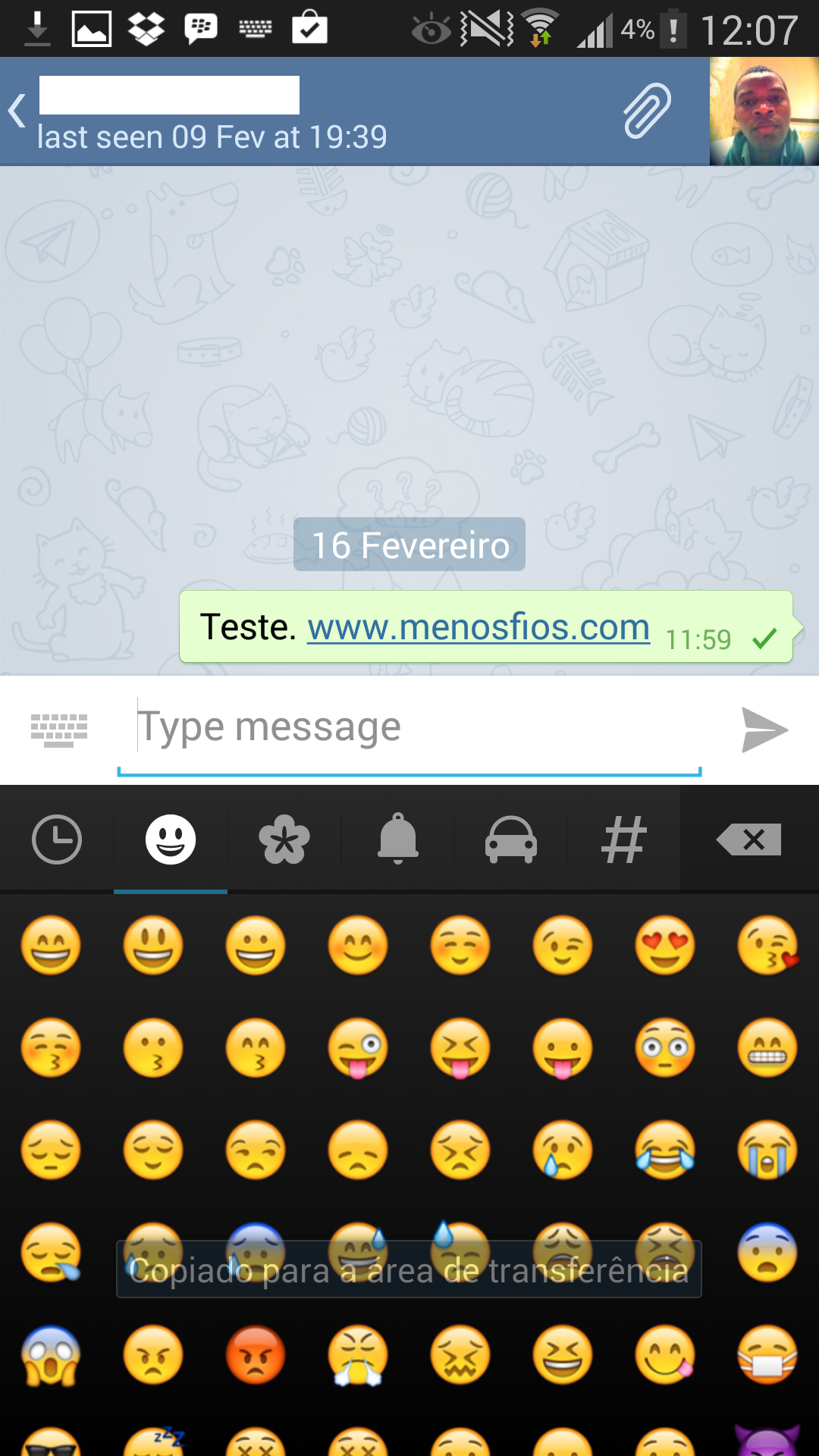The width and height of the screenshot is (819, 1456).
Task: Send the message with the arrow
Action: click(764, 730)
